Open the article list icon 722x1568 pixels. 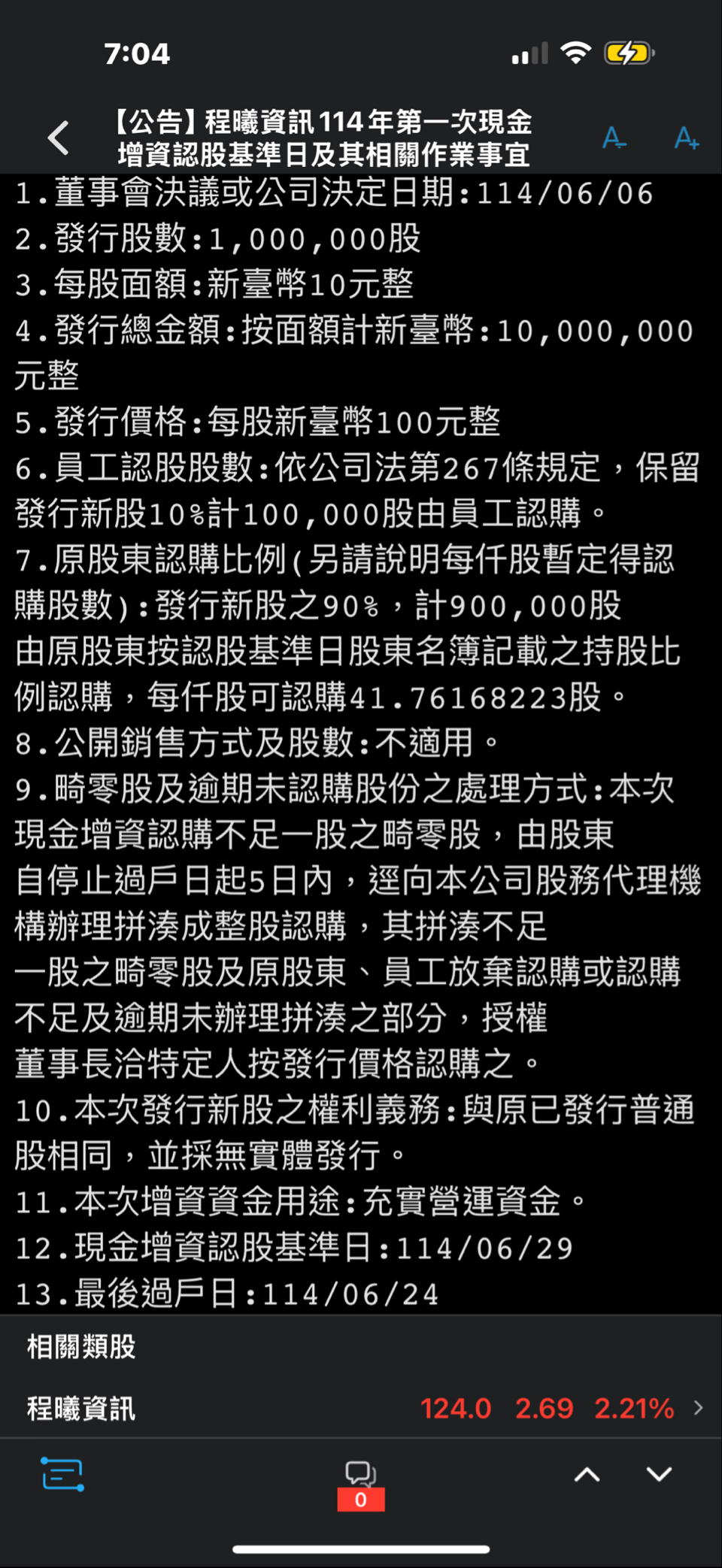[x=62, y=1474]
